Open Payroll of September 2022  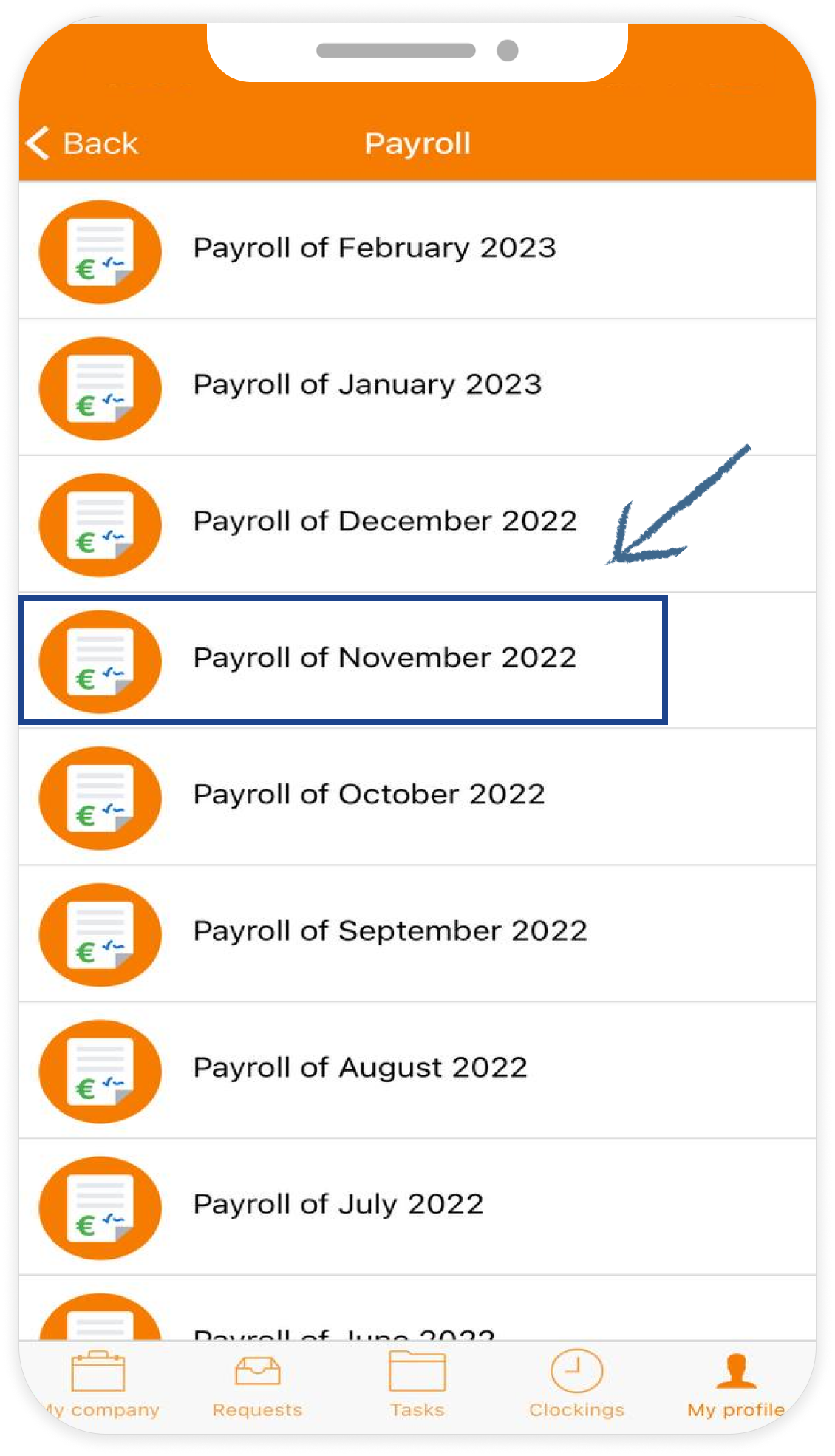click(x=389, y=932)
